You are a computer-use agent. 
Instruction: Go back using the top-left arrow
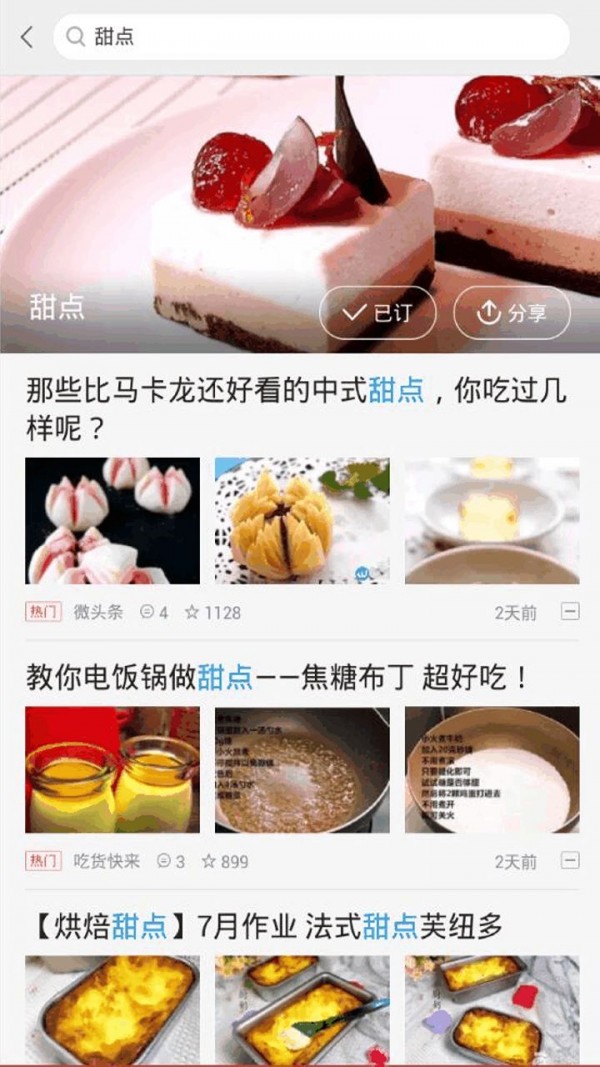pyautogui.click(x=27, y=38)
